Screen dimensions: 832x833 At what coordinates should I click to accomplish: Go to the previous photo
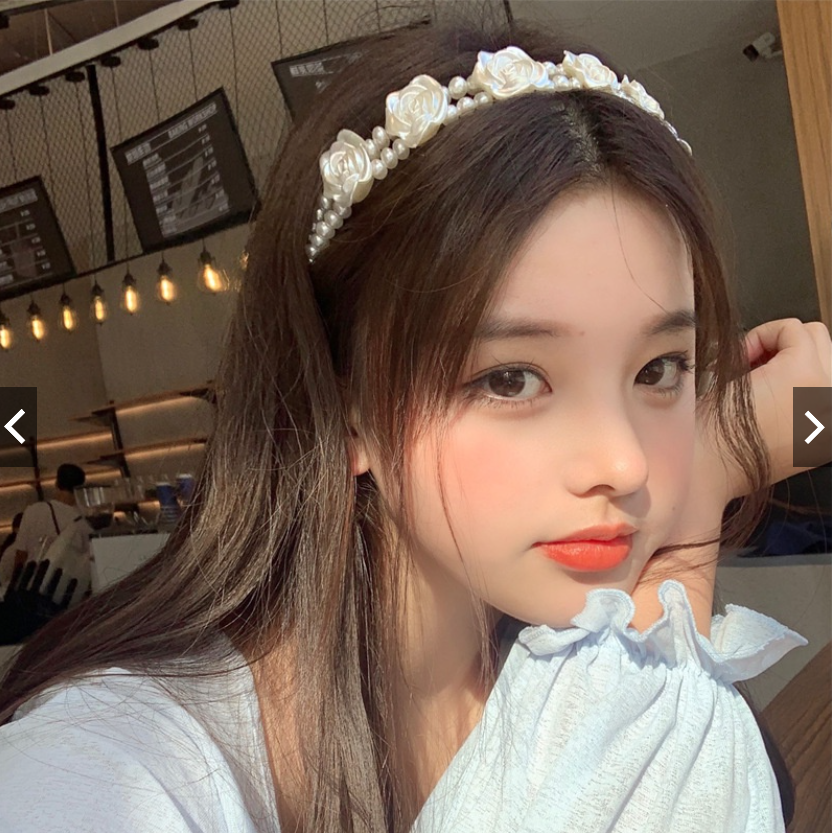[18, 427]
